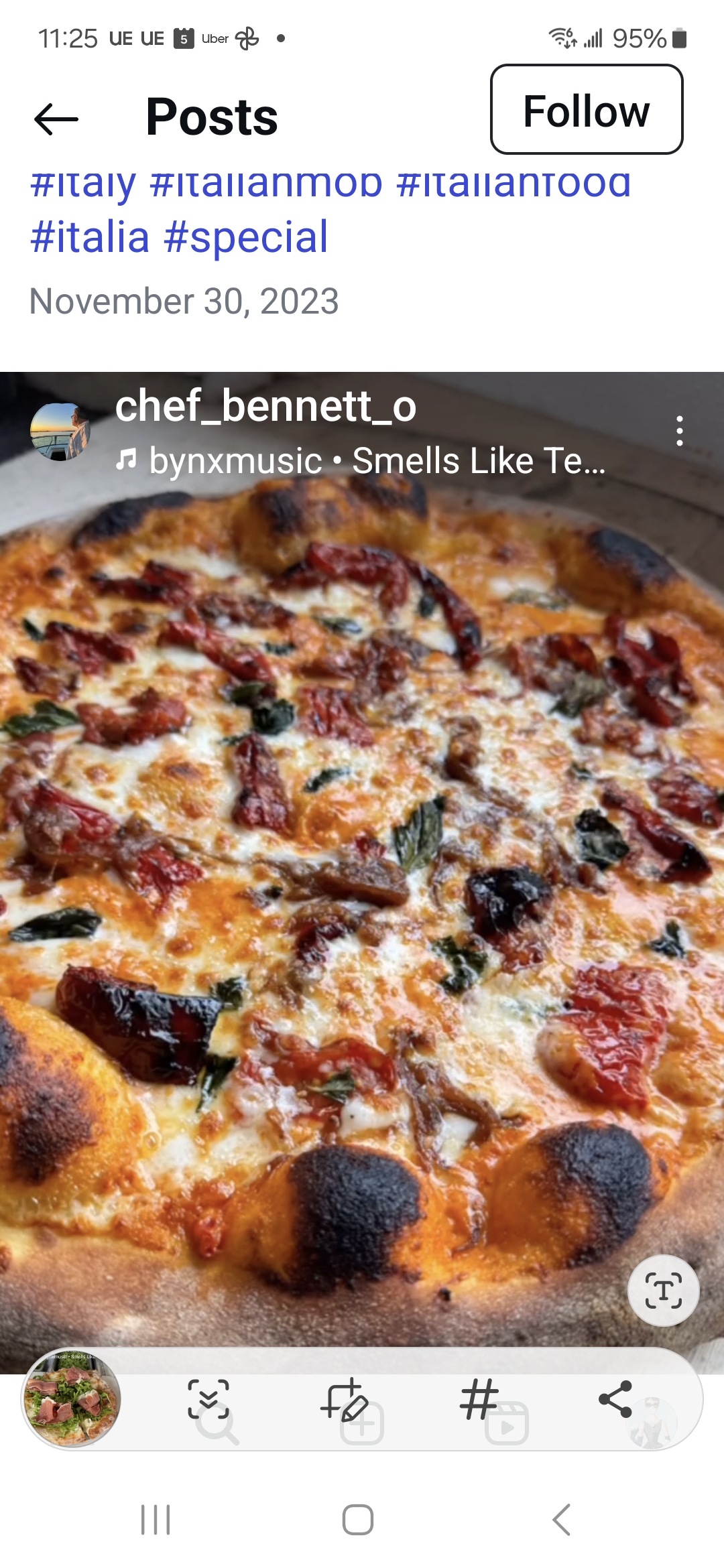Add hashtag tags to the screenshot
724x1568 pixels.
479,1398
